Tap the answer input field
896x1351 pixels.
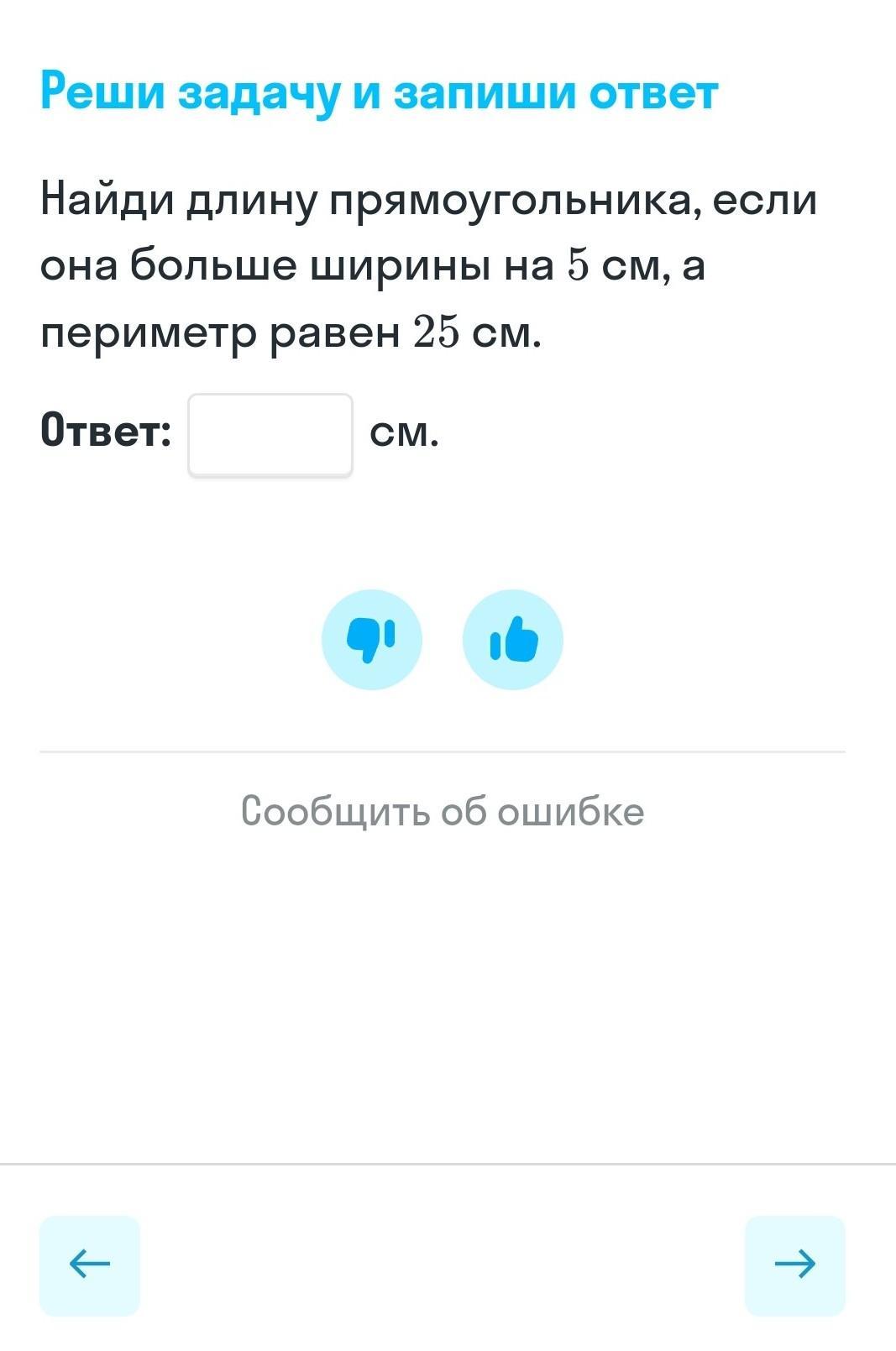pyautogui.click(x=270, y=435)
